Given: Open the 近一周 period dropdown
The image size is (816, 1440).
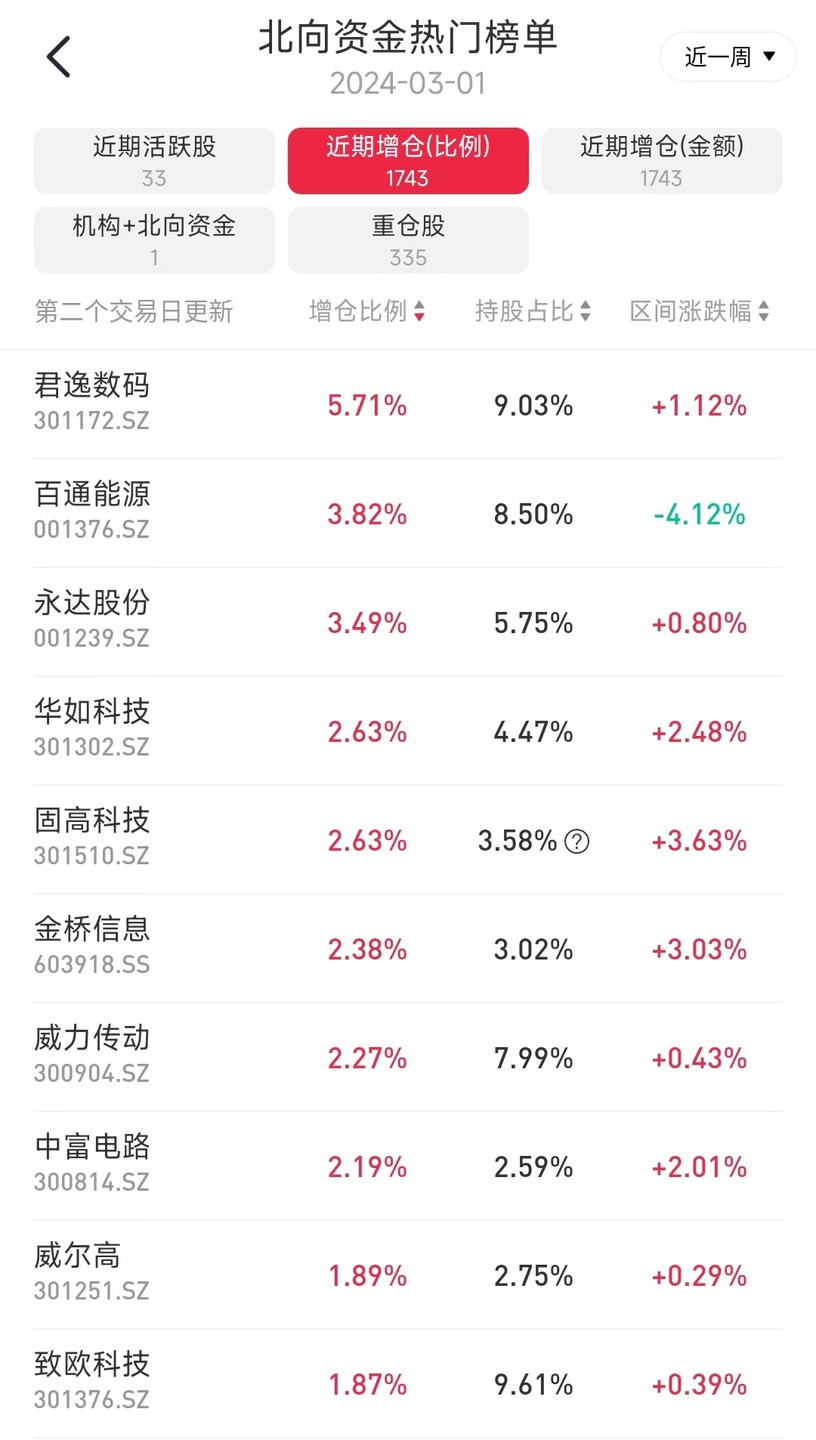Looking at the screenshot, I should pos(728,57).
